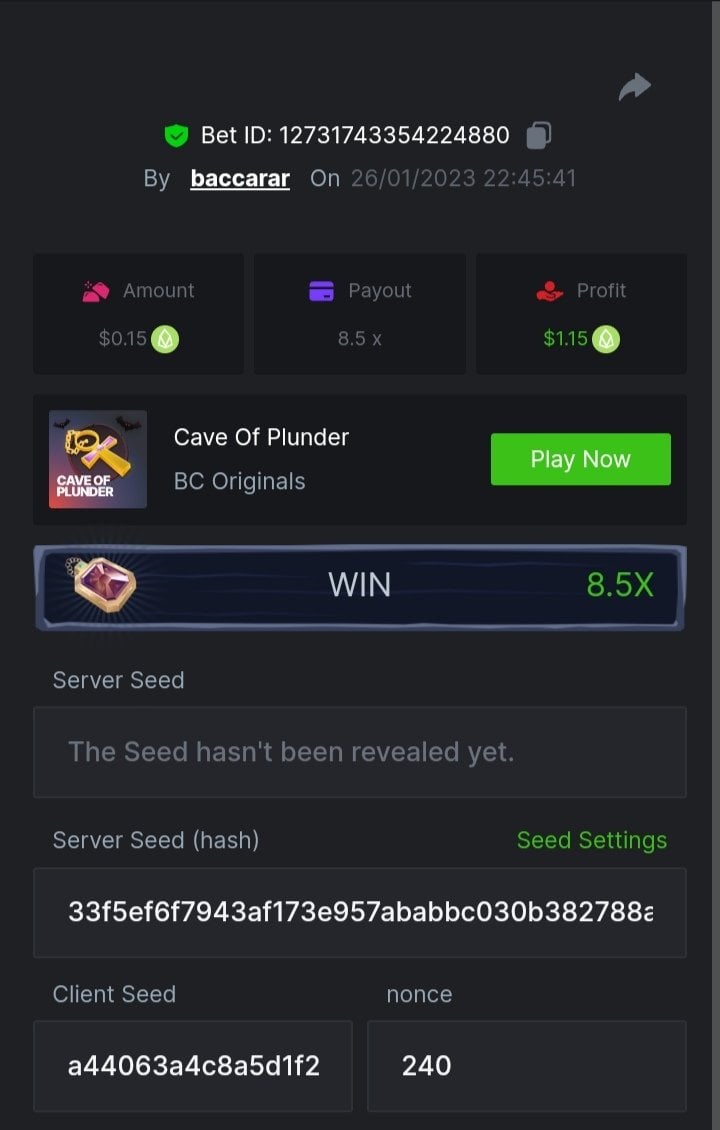Select the Client Seed field
Viewport: 720px width, 1130px height.
pos(193,1066)
